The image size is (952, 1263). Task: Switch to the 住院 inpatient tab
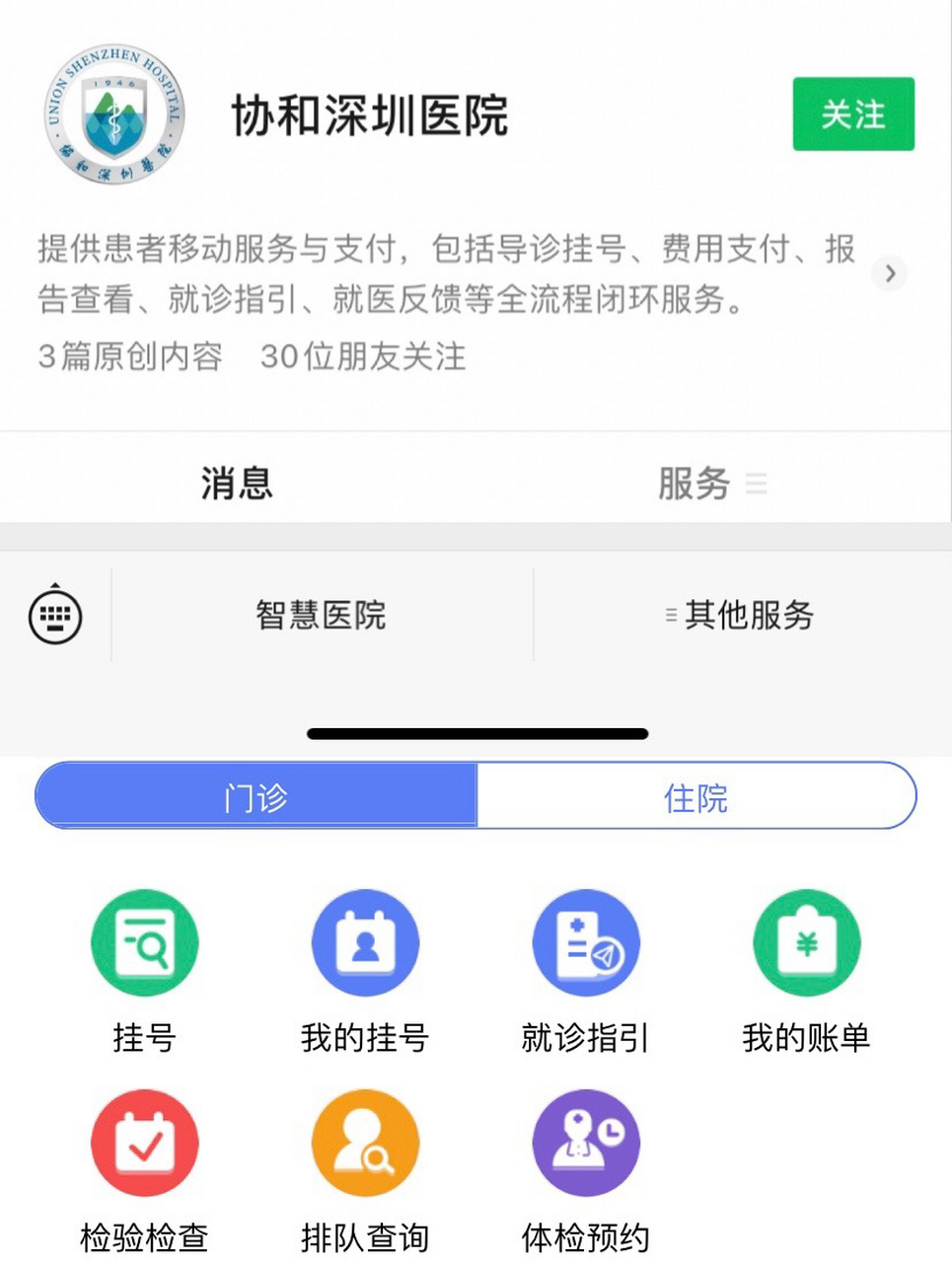[696, 796]
